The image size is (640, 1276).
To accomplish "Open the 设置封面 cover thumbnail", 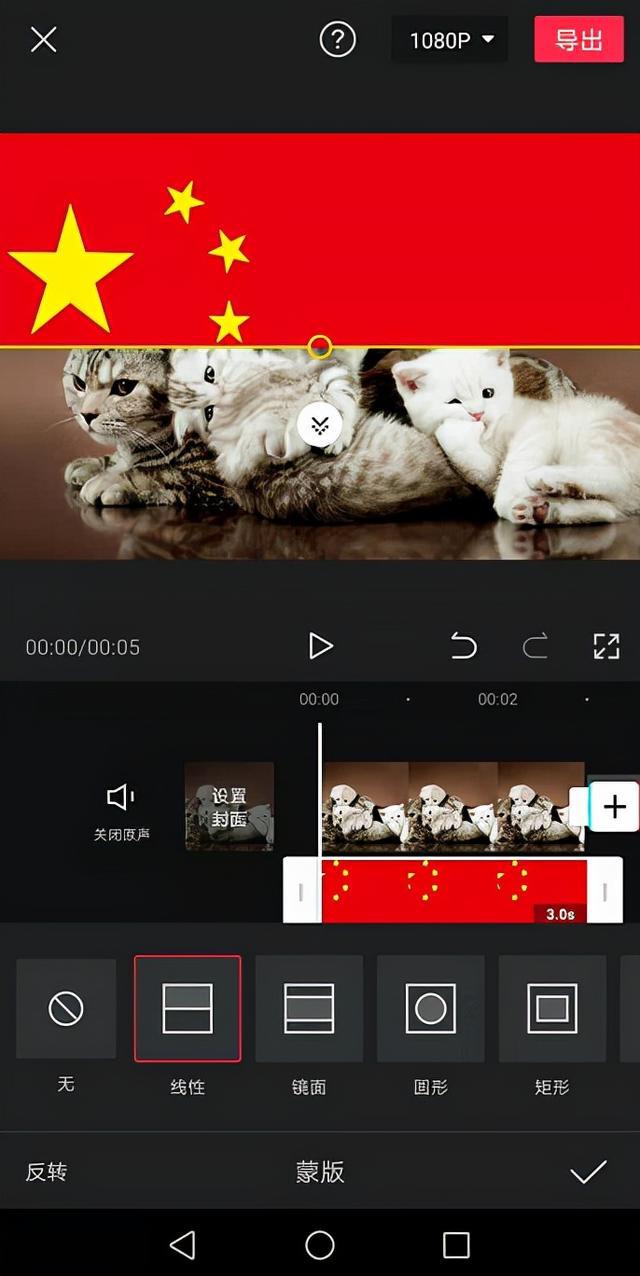I will 229,806.
